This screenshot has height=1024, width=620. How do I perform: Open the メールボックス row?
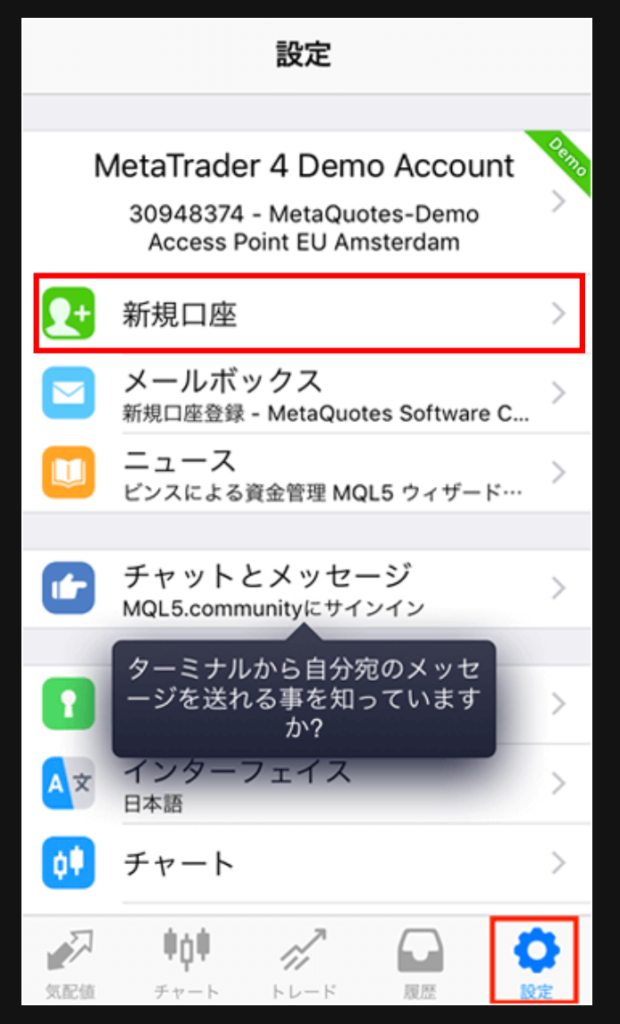308,394
